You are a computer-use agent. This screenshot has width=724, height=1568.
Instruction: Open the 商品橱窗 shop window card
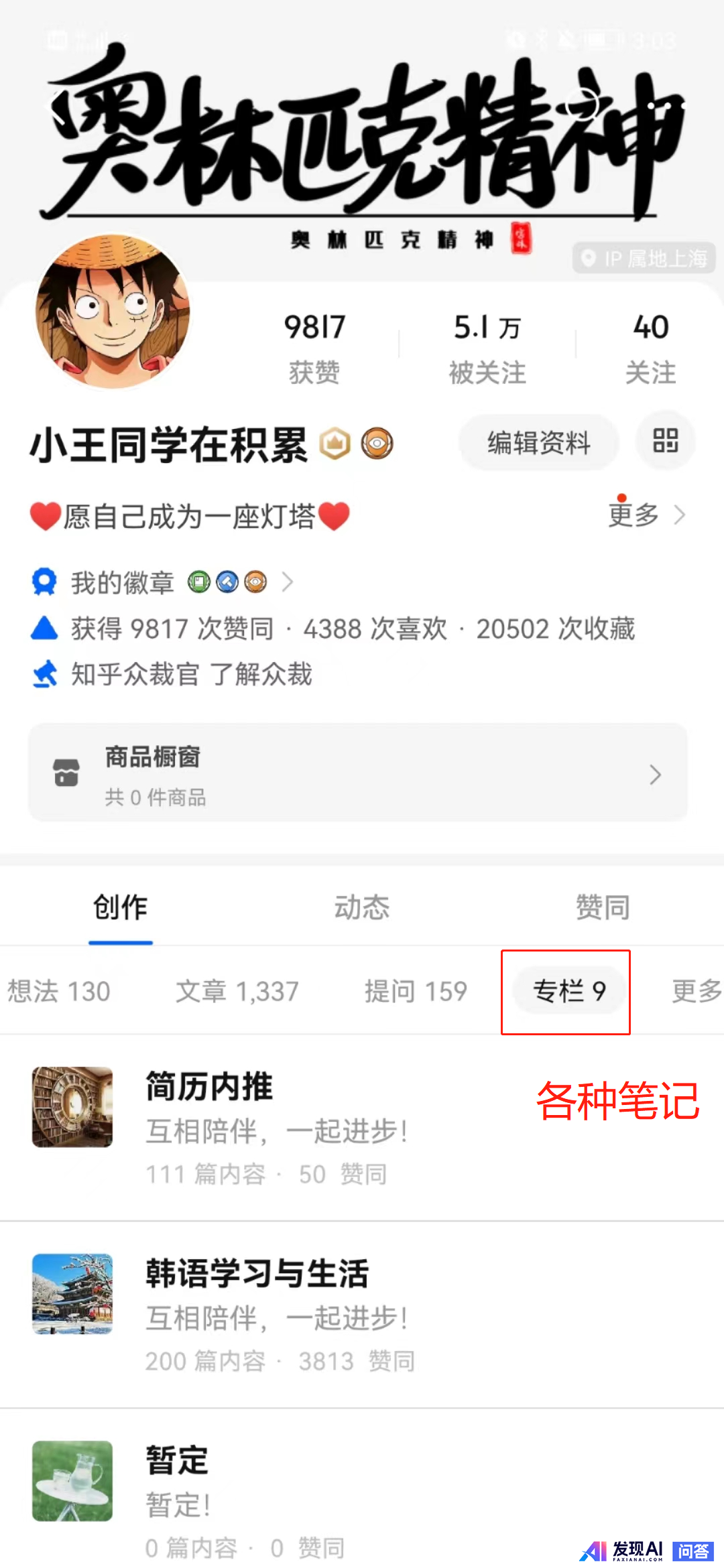358,773
